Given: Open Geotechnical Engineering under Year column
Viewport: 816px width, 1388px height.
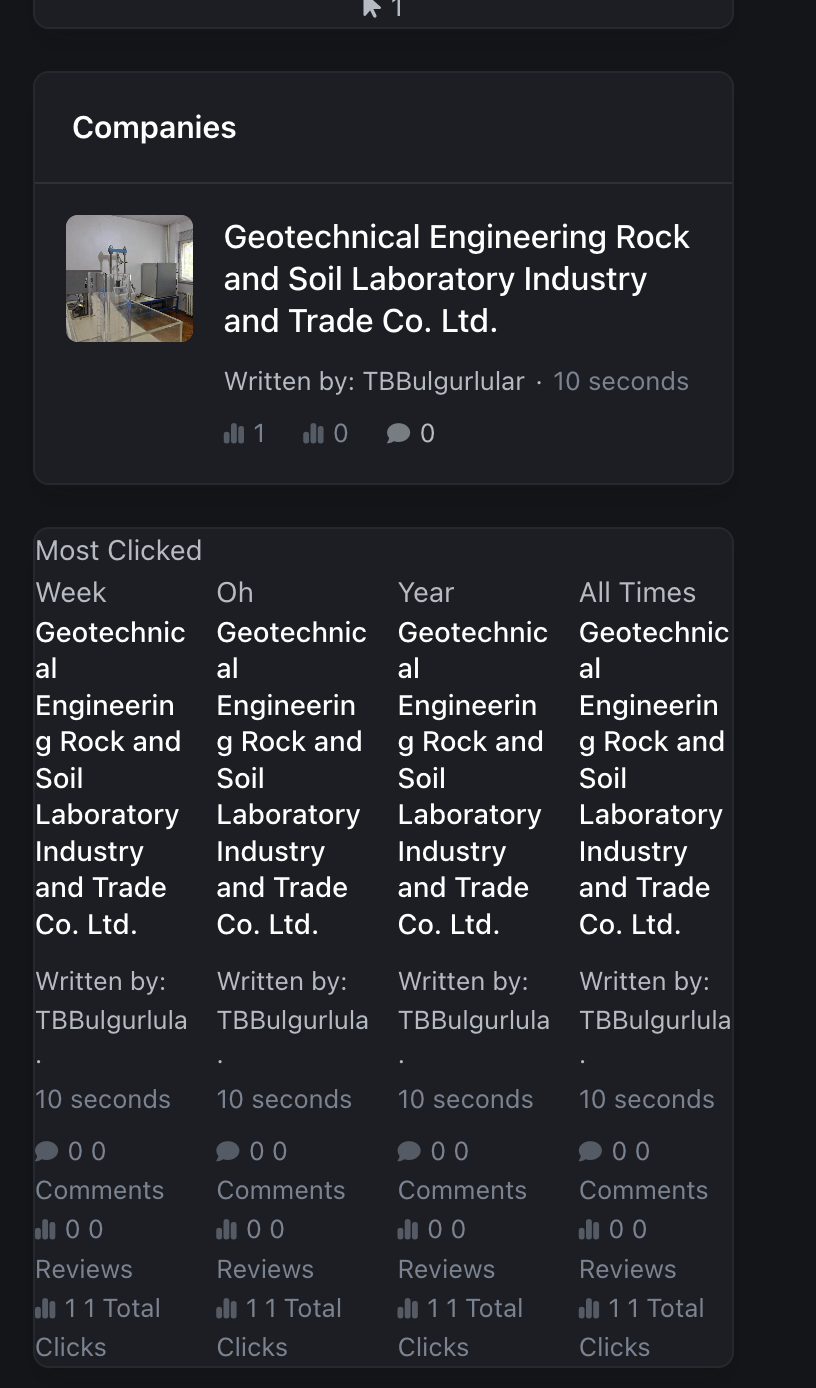Looking at the screenshot, I should pyautogui.click(x=472, y=778).
